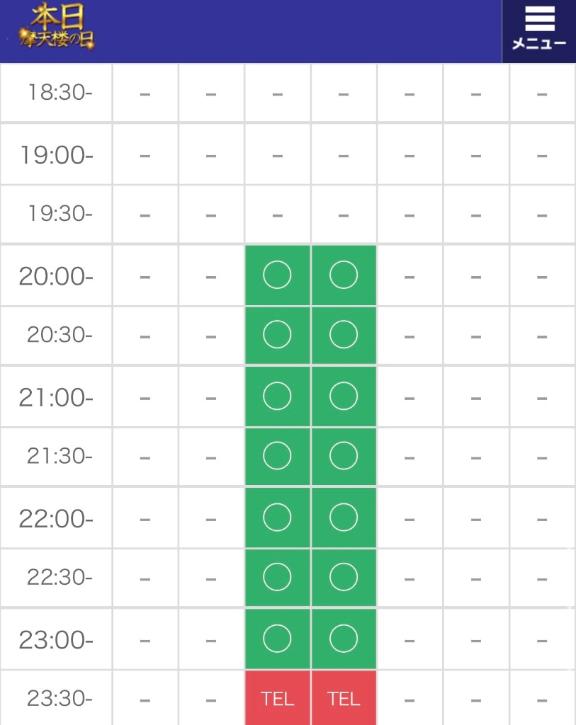The width and height of the screenshot is (576, 725).
Task: Book the first open circle at 20:00
Action: click(x=277, y=275)
